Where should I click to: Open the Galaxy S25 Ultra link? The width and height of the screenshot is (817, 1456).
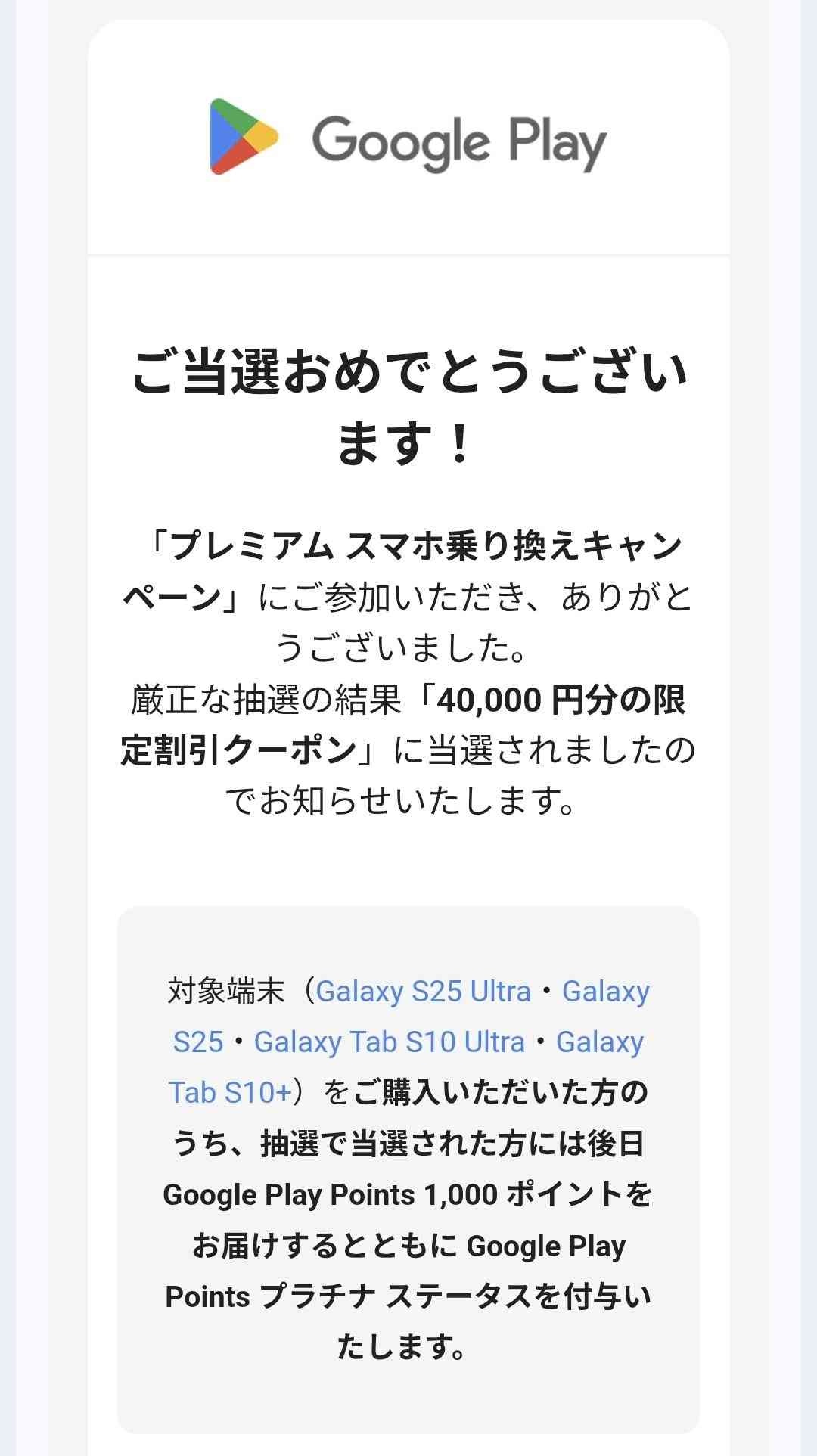click(x=423, y=991)
